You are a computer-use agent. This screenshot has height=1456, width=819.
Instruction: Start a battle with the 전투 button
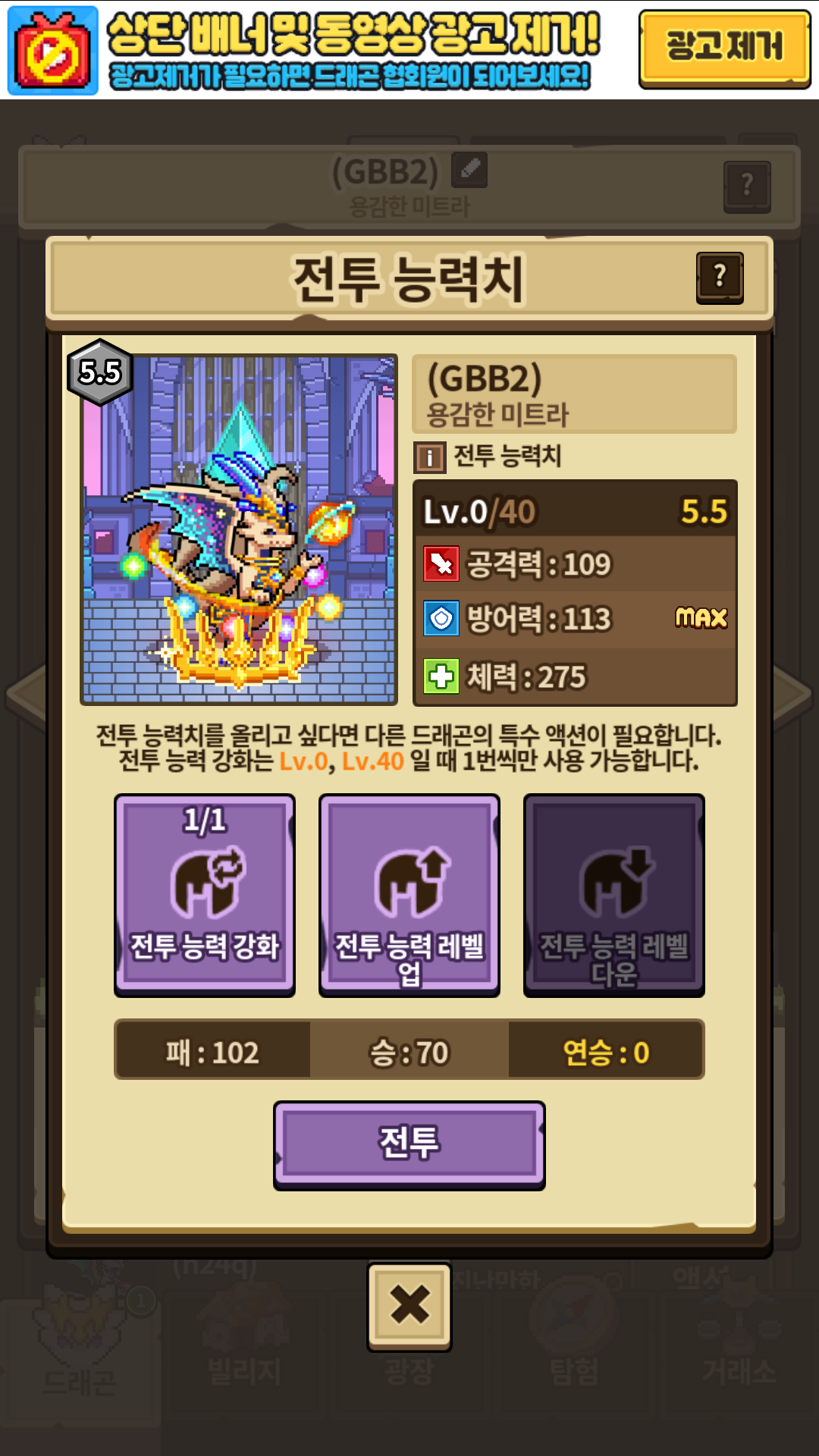[409, 1145]
